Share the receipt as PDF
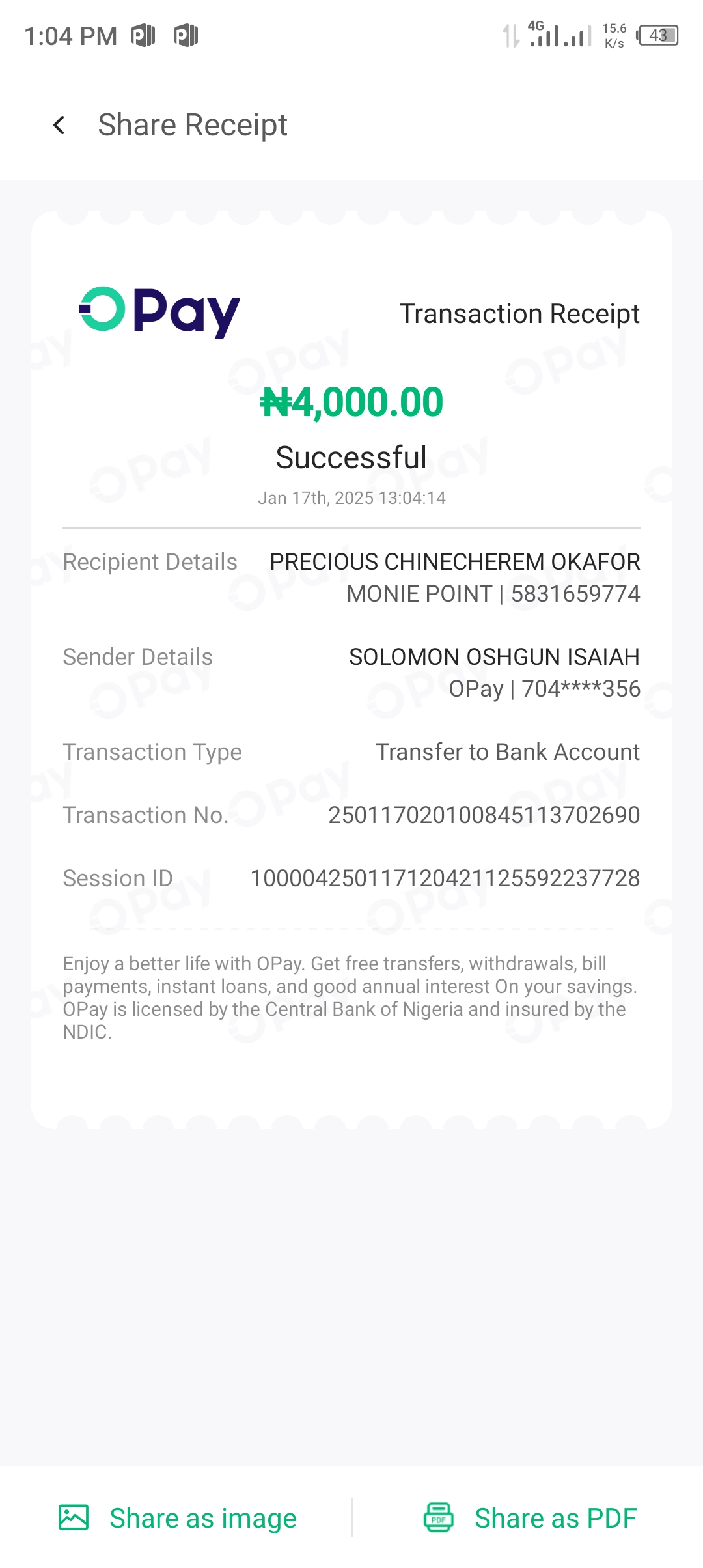The width and height of the screenshot is (703, 1568). click(x=530, y=1518)
